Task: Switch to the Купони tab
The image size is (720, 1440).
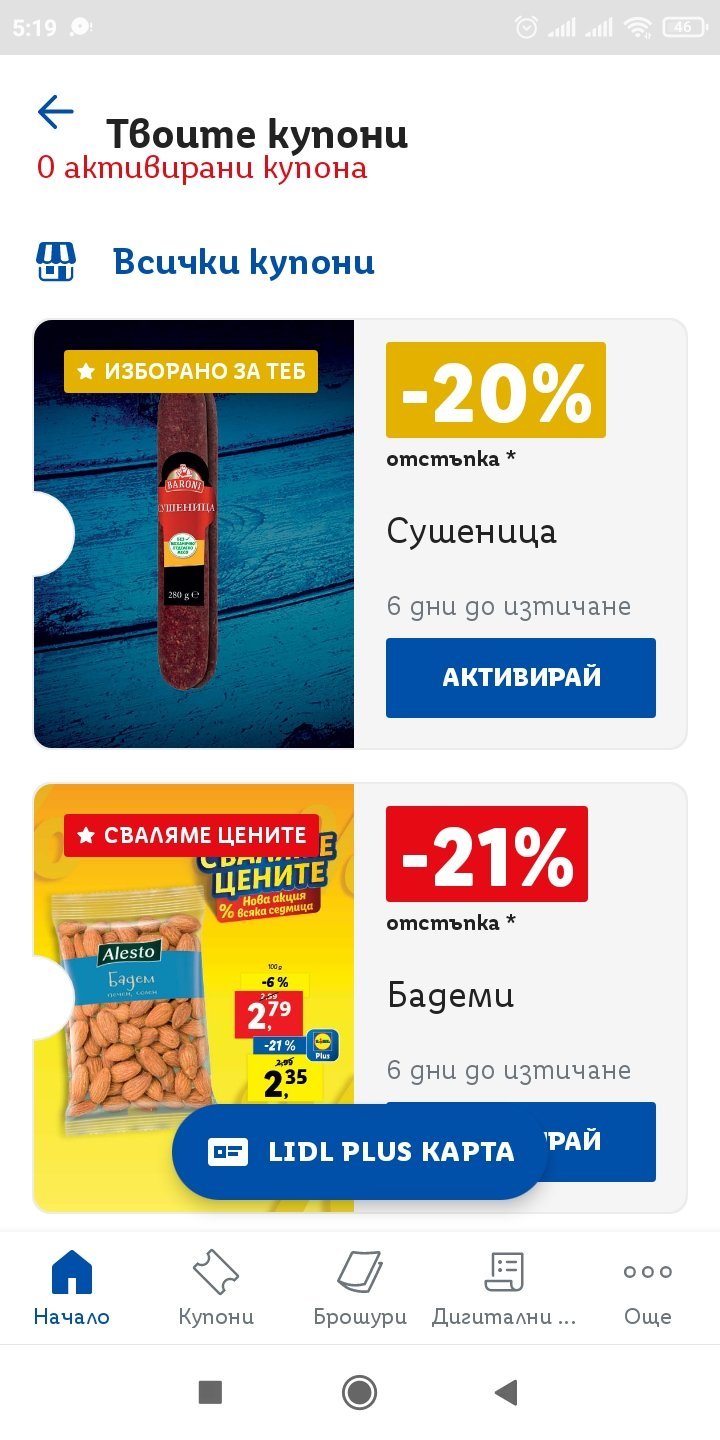Action: [216, 1288]
